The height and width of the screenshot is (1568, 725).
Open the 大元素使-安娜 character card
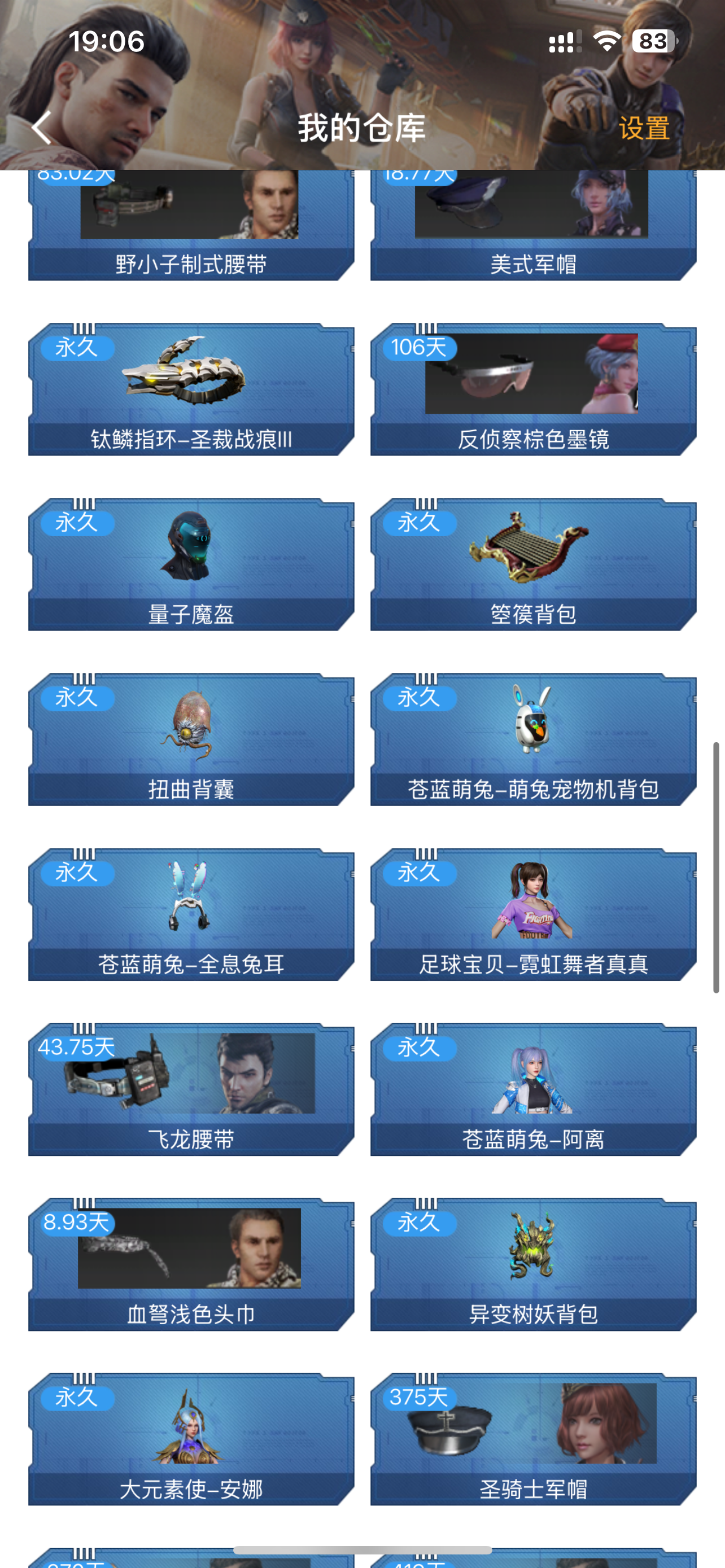[x=191, y=1439]
